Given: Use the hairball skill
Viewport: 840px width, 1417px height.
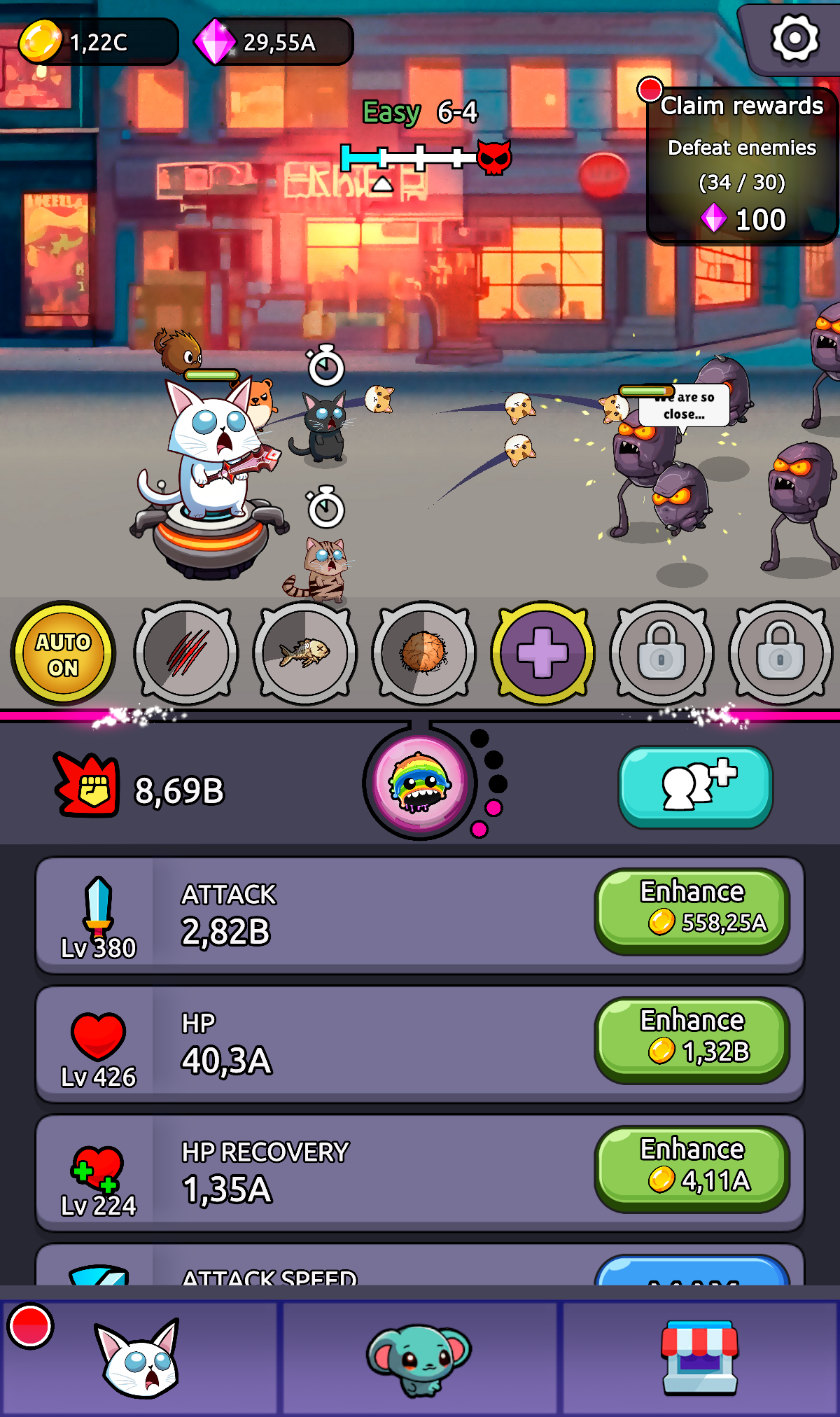Looking at the screenshot, I should tap(423, 653).
